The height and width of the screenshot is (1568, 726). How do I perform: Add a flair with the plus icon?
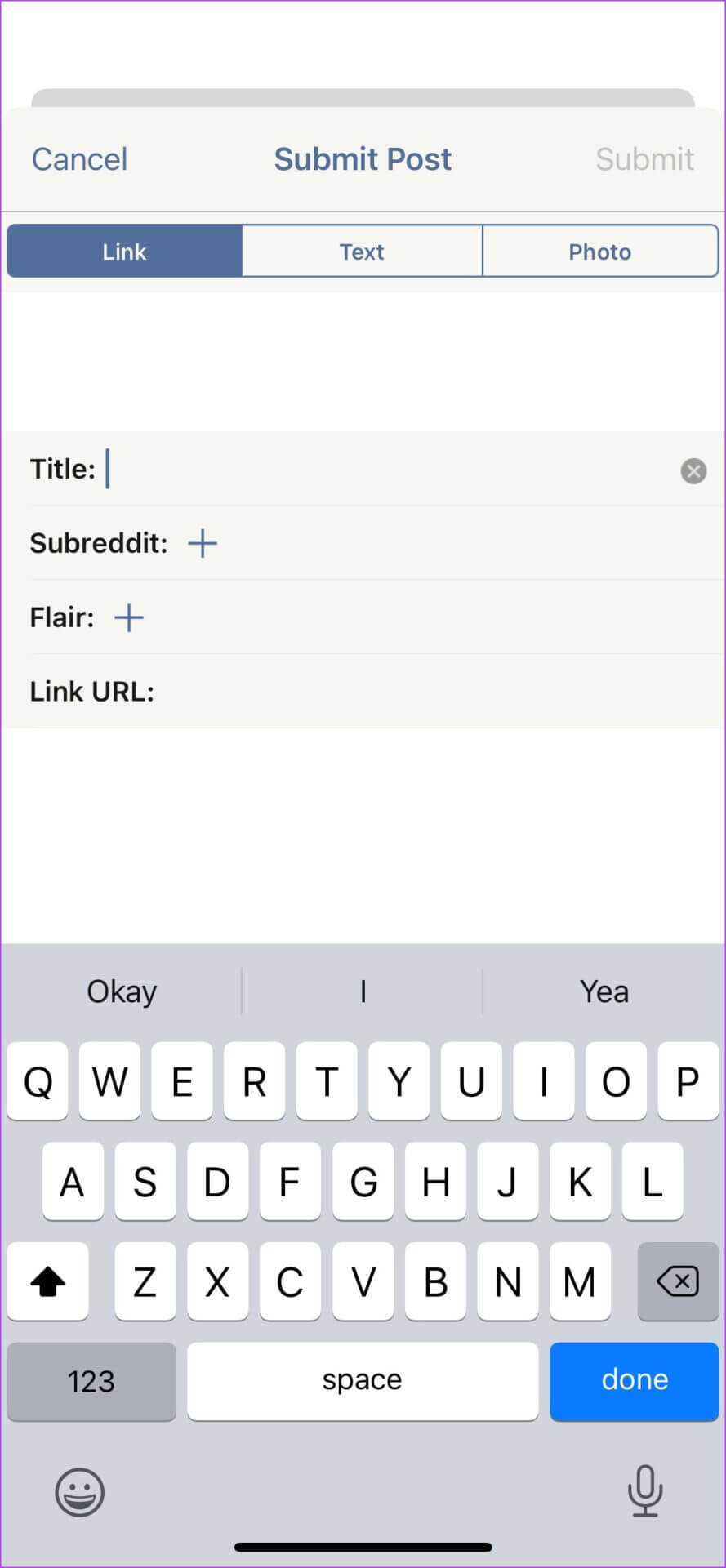coord(129,617)
